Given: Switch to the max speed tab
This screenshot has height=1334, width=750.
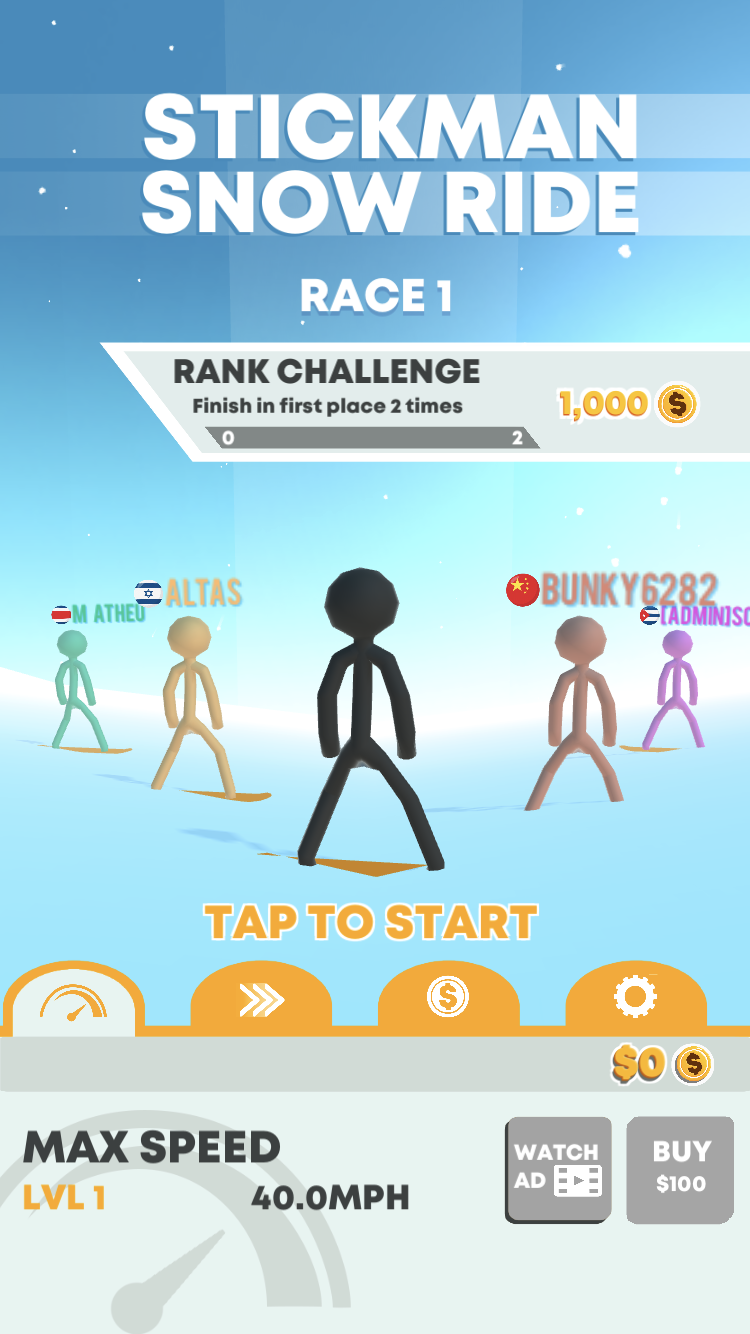Looking at the screenshot, I should (73, 1001).
